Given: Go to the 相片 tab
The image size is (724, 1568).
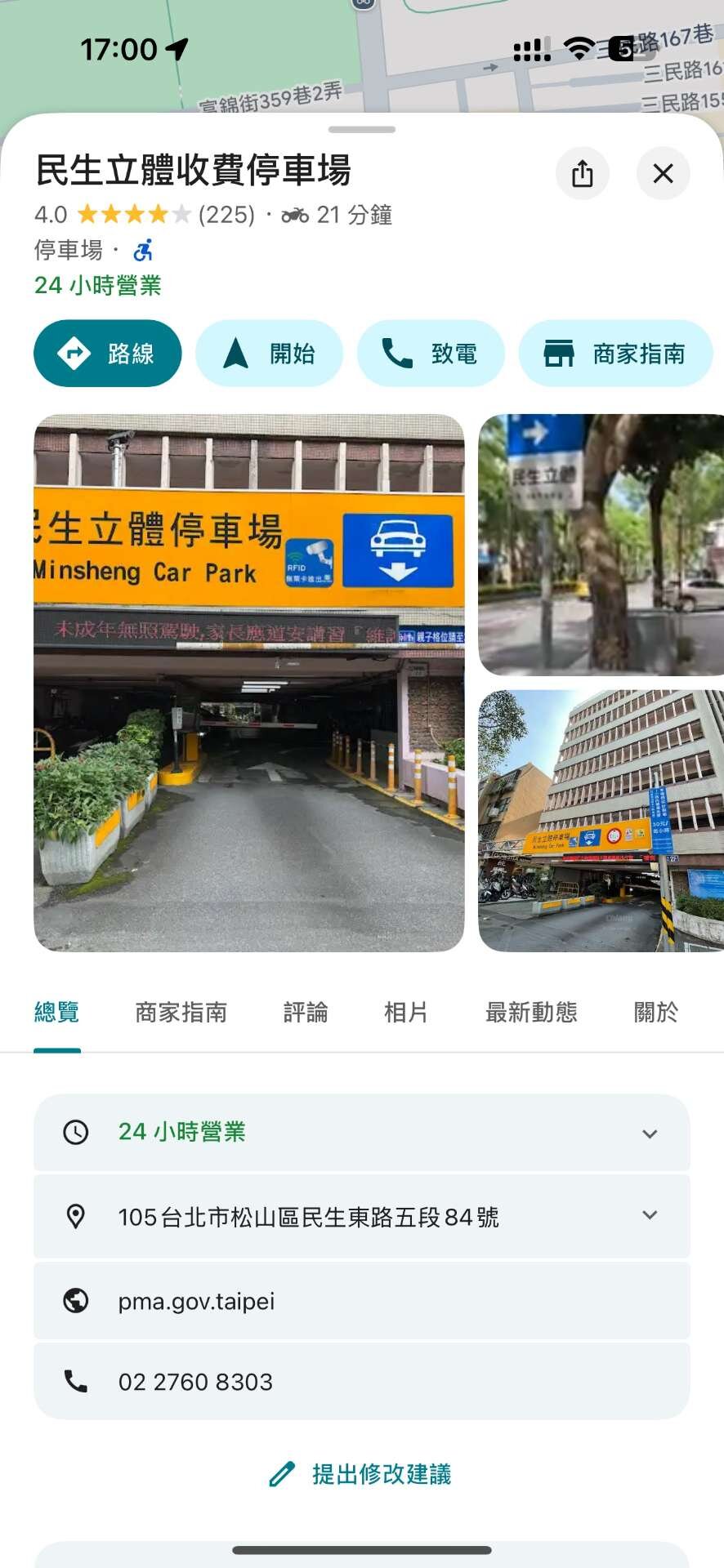Looking at the screenshot, I should click(x=406, y=1013).
